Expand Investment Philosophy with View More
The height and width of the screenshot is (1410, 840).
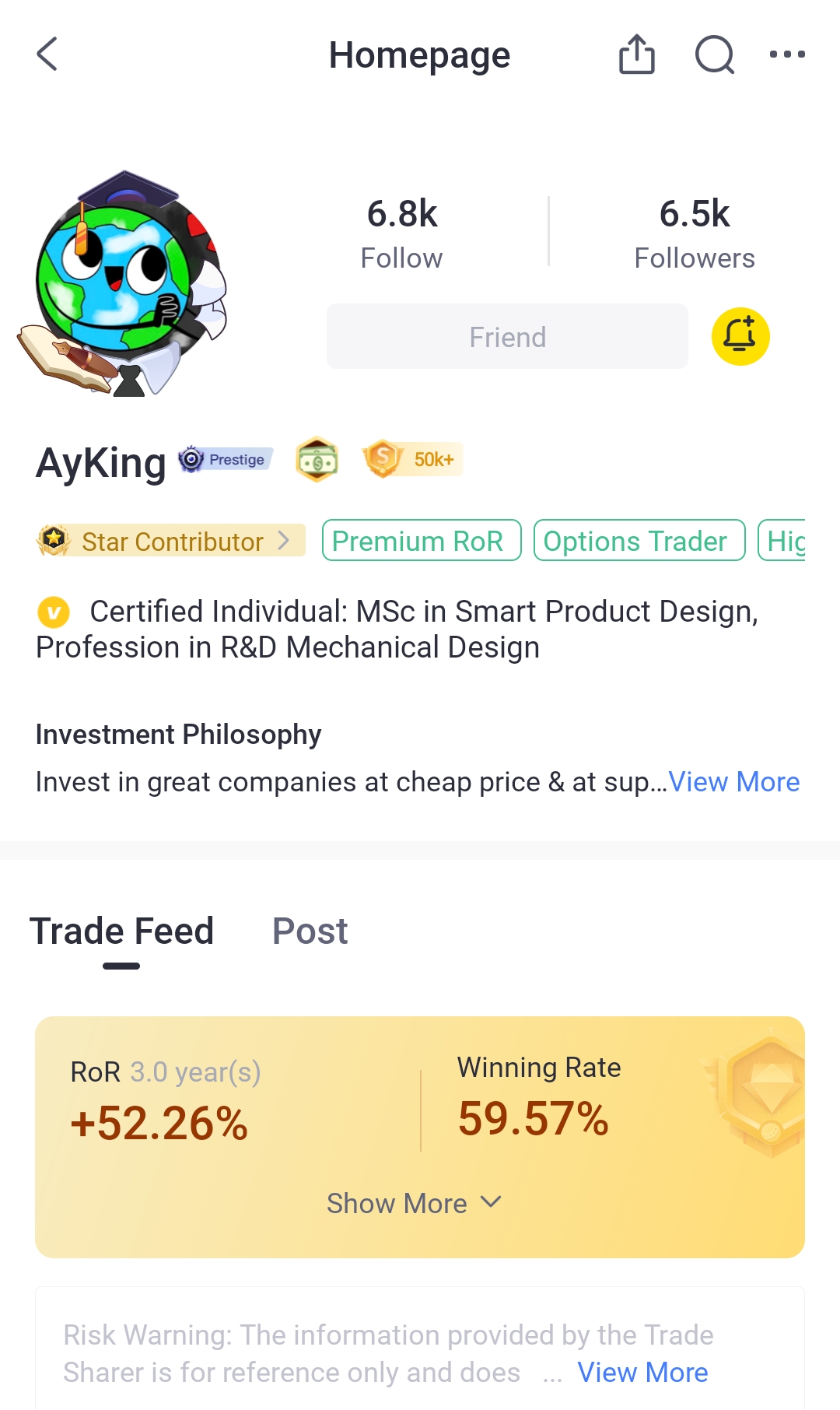tap(734, 781)
